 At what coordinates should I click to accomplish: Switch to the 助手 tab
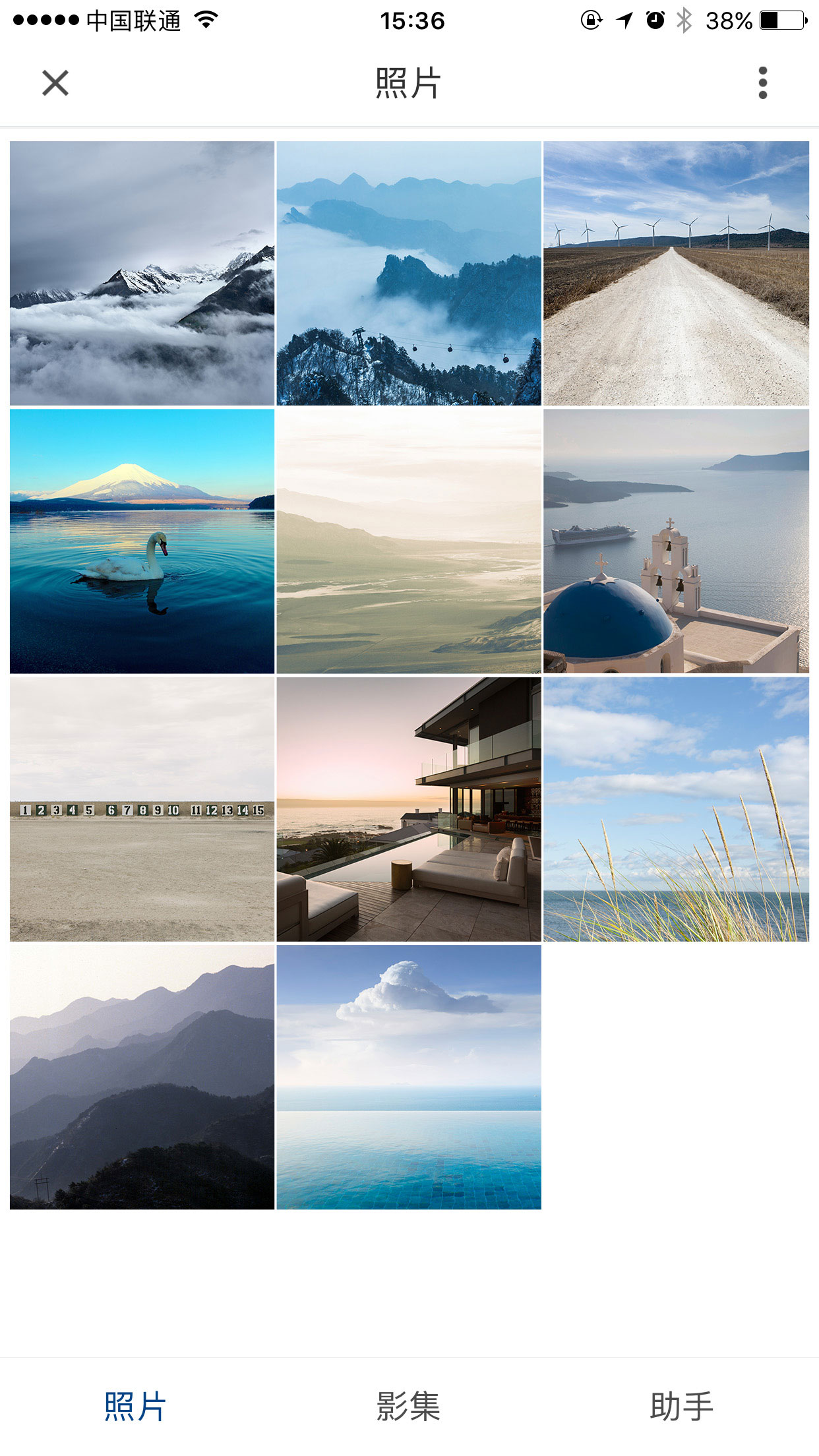[681, 1406]
